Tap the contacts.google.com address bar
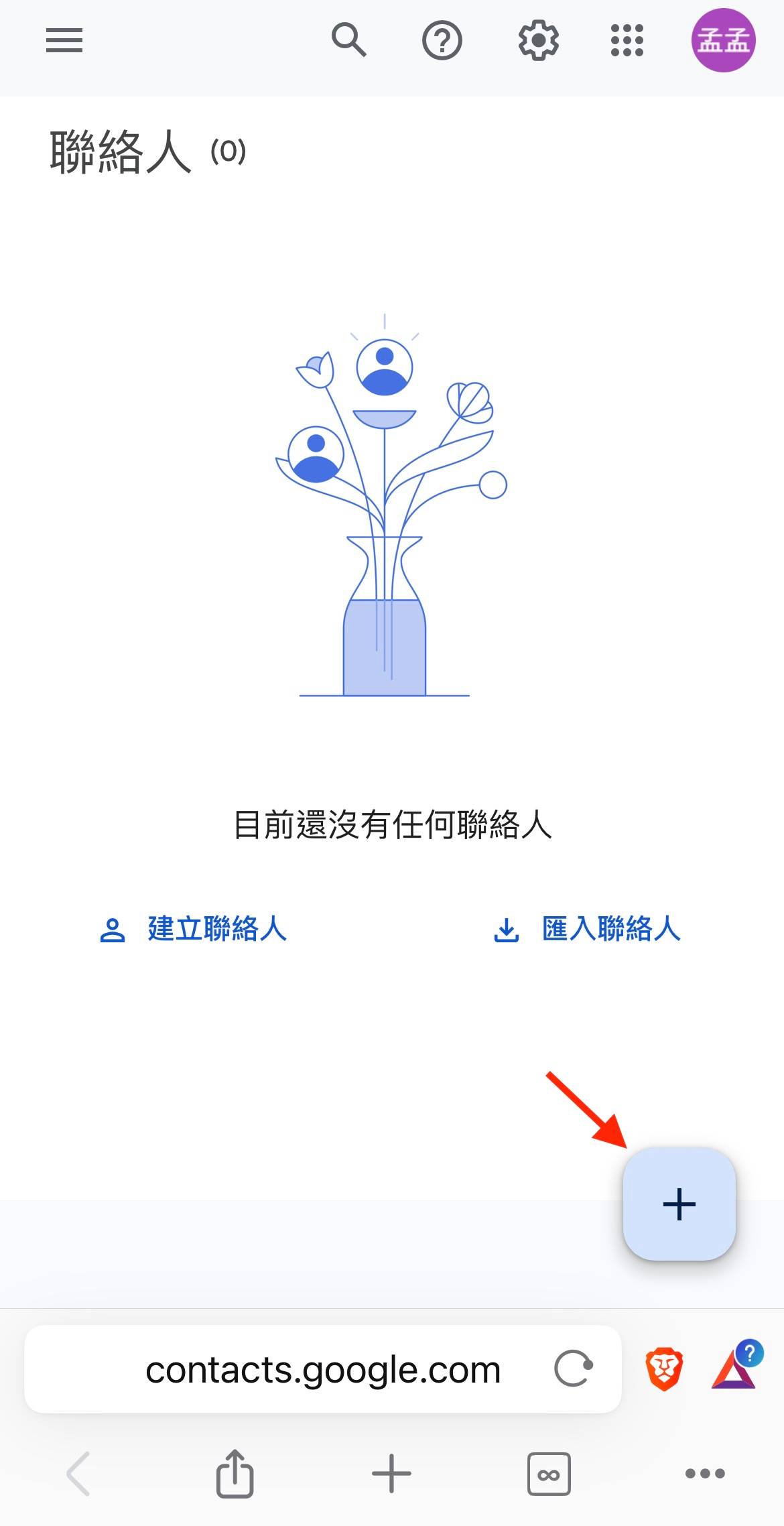The height and width of the screenshot is (1526, 784). pyautogui.click(x=323, y=1369)
